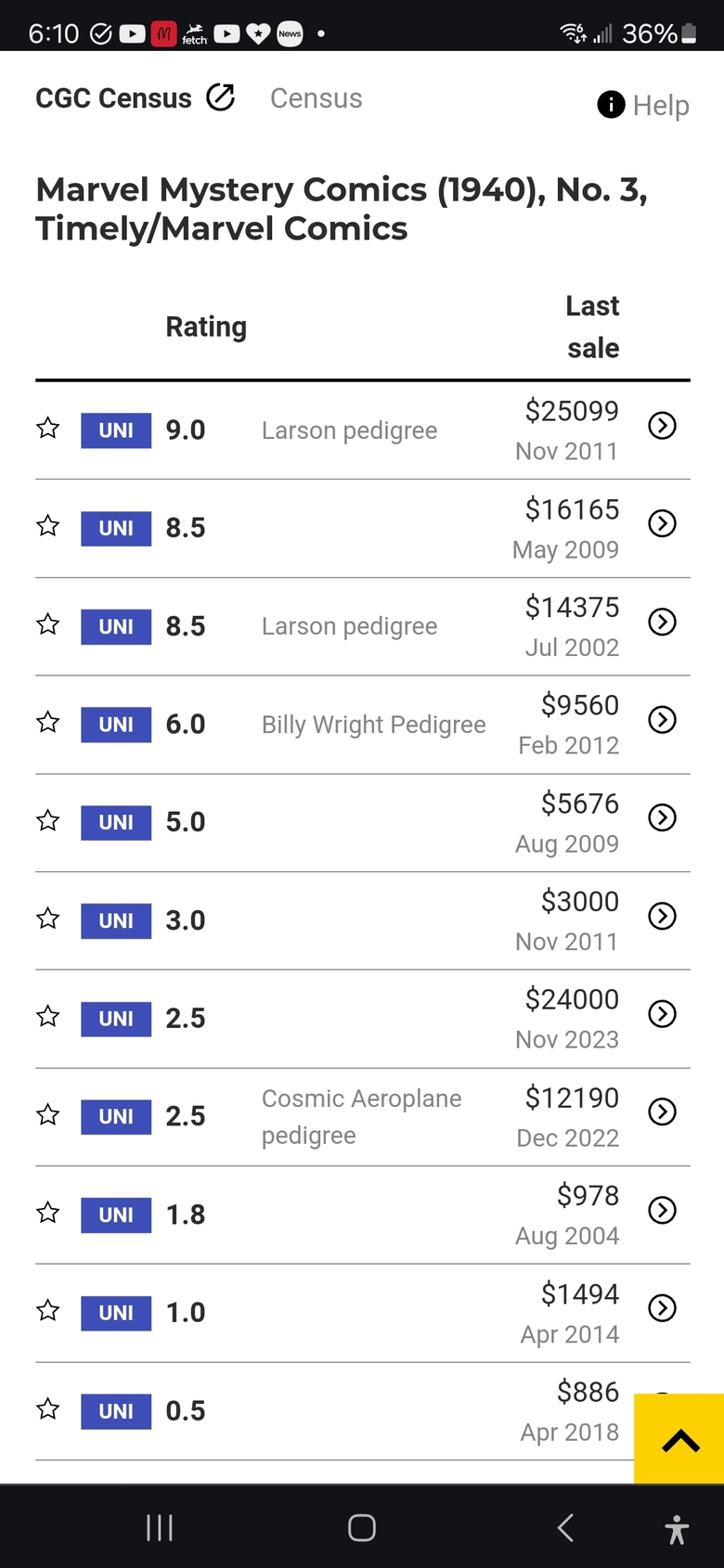Viewport: 724px width, 1568px height.
Task: Star the 0.5 rating entry
Action: click(x=47, y=1409)
